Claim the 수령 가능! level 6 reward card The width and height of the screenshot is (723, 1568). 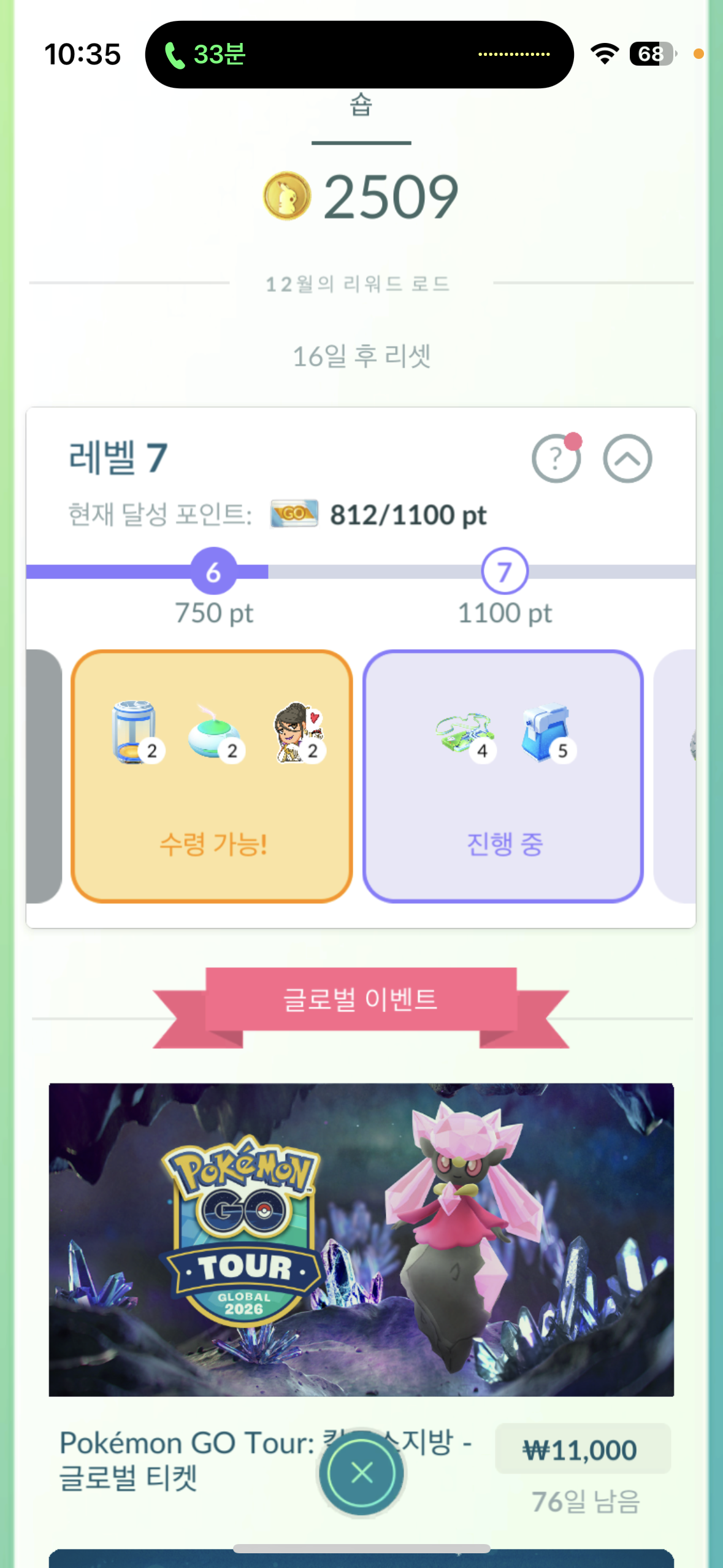[x=212, y=776]
